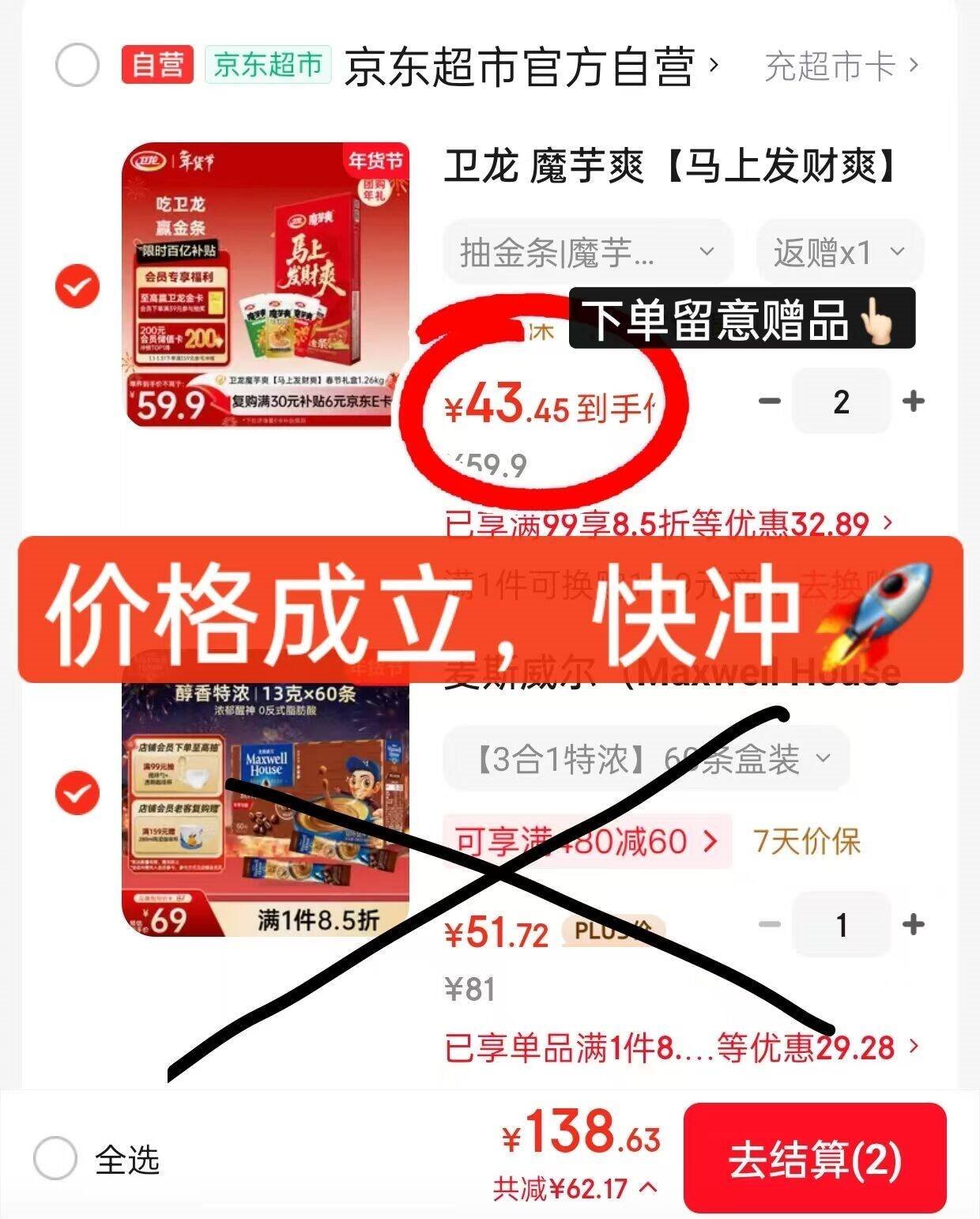Open the 抽金条|魔芋 variant dropdown
Screen dimensions: 980x1219
point(586,253)
